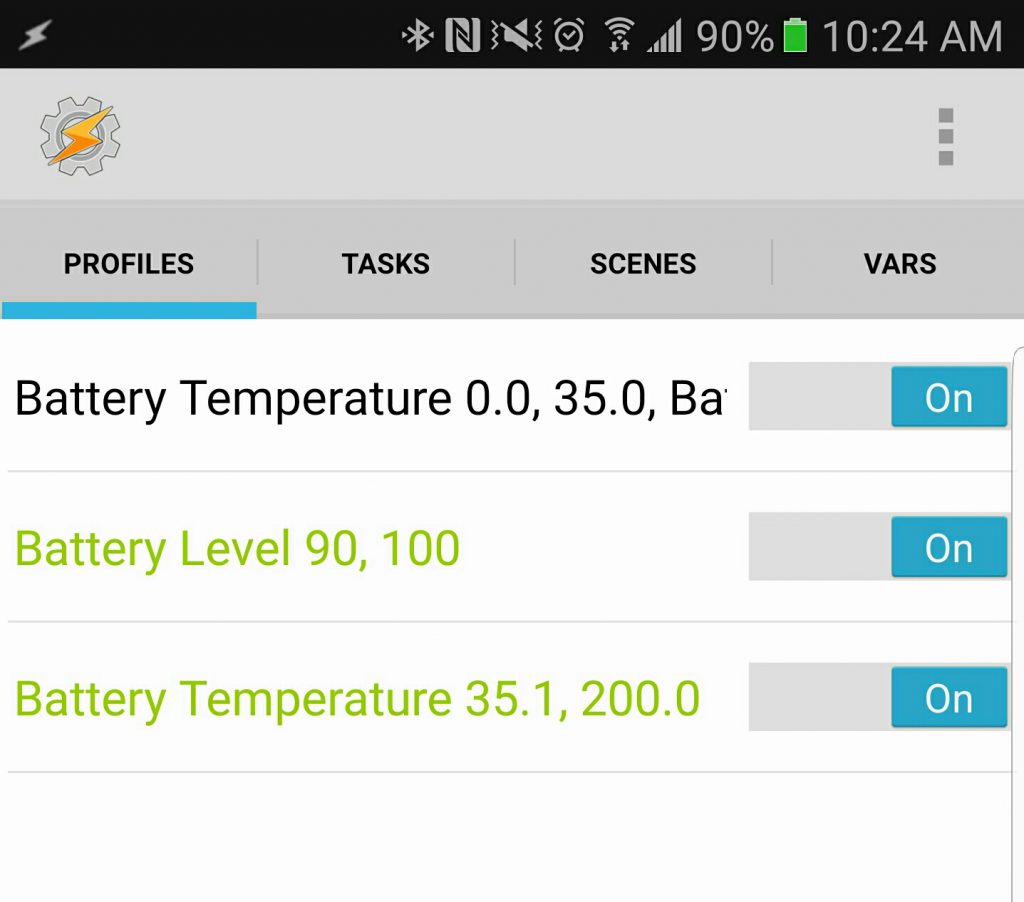1024x902 pixels.
Task: Disable the Battery Level 90, 100 profile switch
Action: [878, 547]
